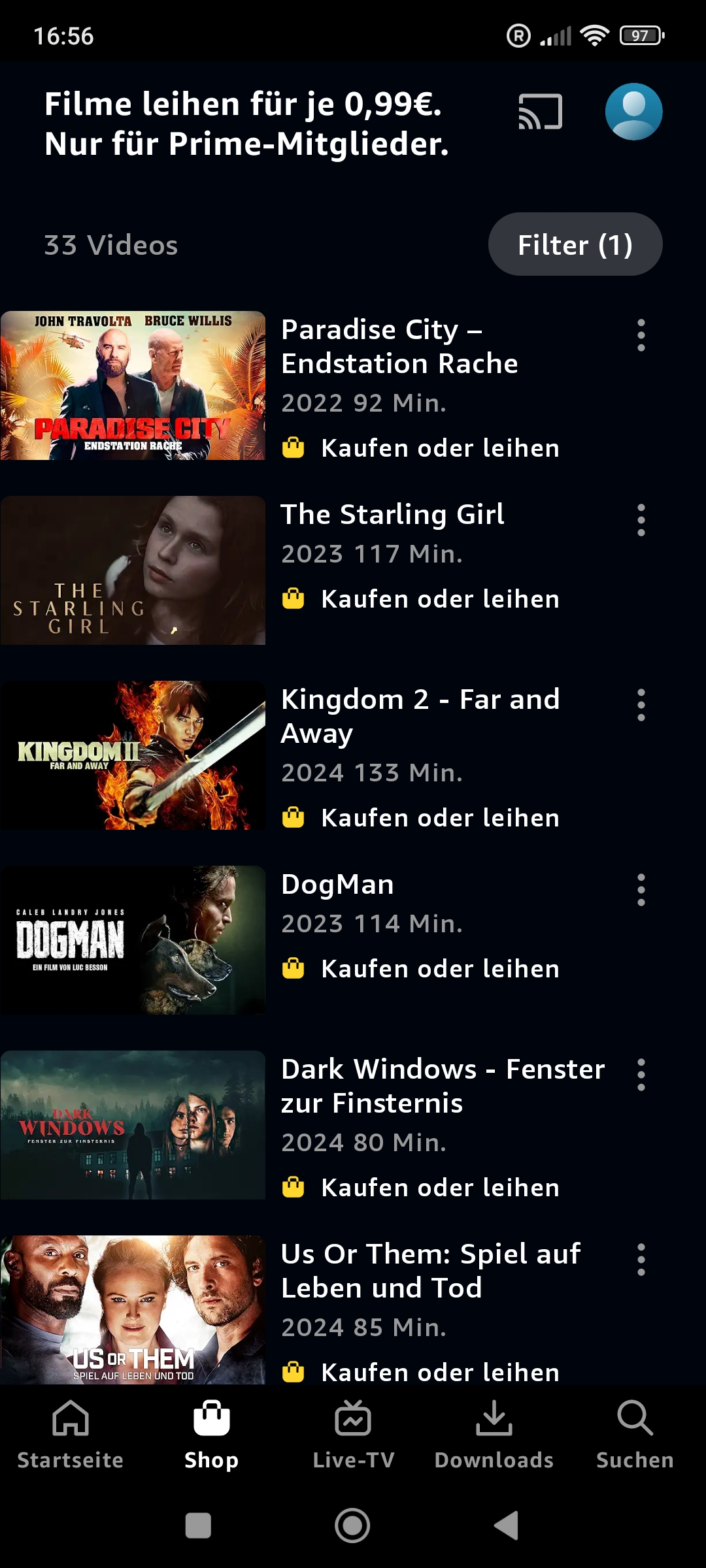Screen dimensions: 706x1568
Task: Switch to the Live-TV tab
Action: [x=353, y=1435]
